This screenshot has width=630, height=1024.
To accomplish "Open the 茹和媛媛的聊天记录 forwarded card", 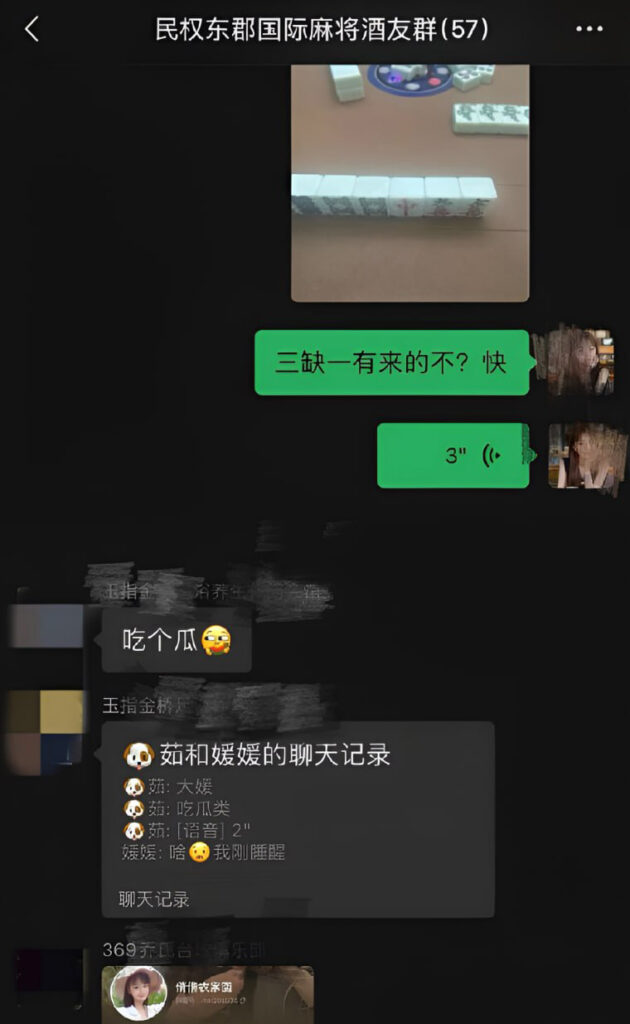I will [x=297, y=818].
